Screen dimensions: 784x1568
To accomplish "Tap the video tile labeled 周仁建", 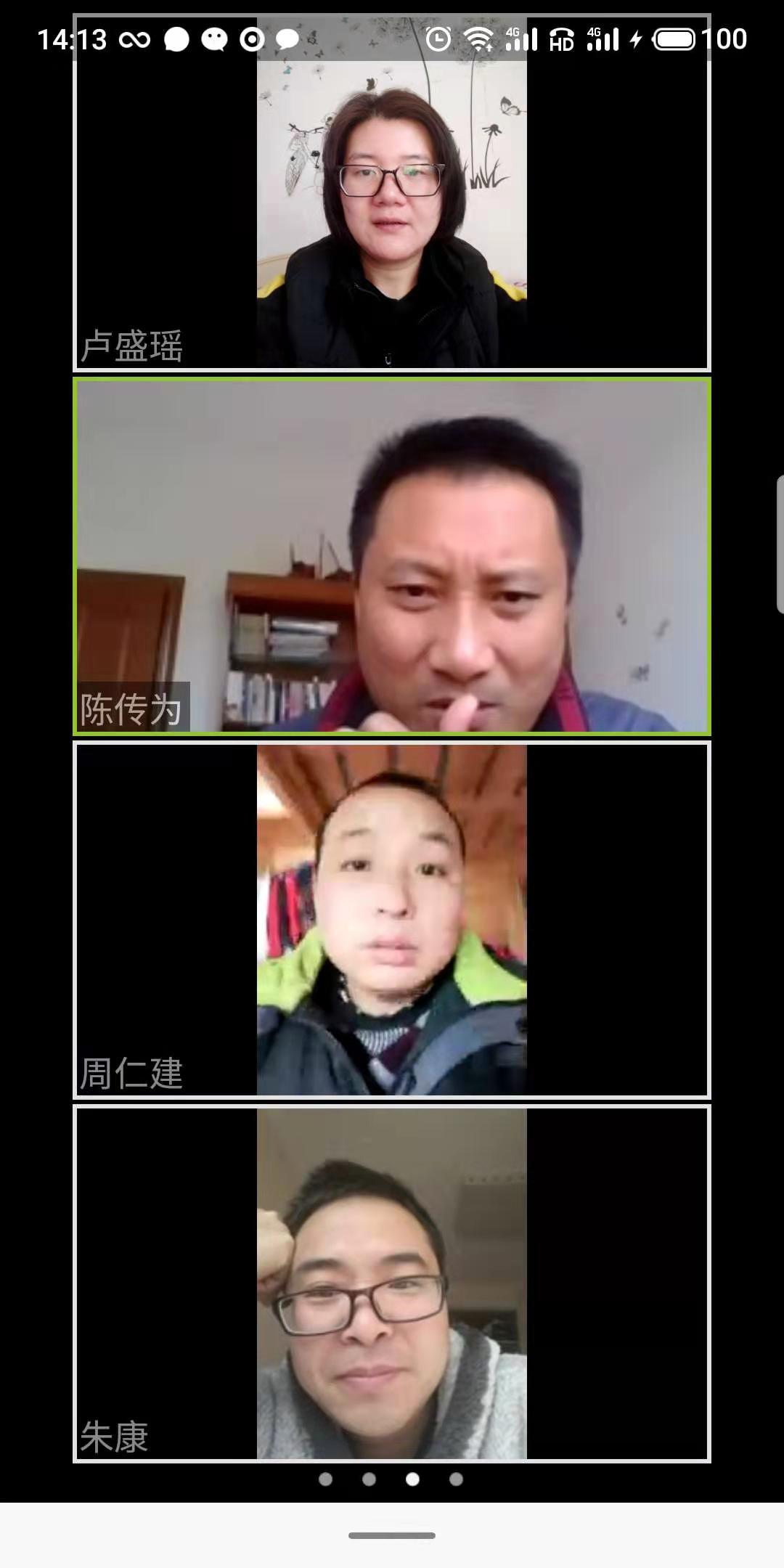I will (392, 920).
